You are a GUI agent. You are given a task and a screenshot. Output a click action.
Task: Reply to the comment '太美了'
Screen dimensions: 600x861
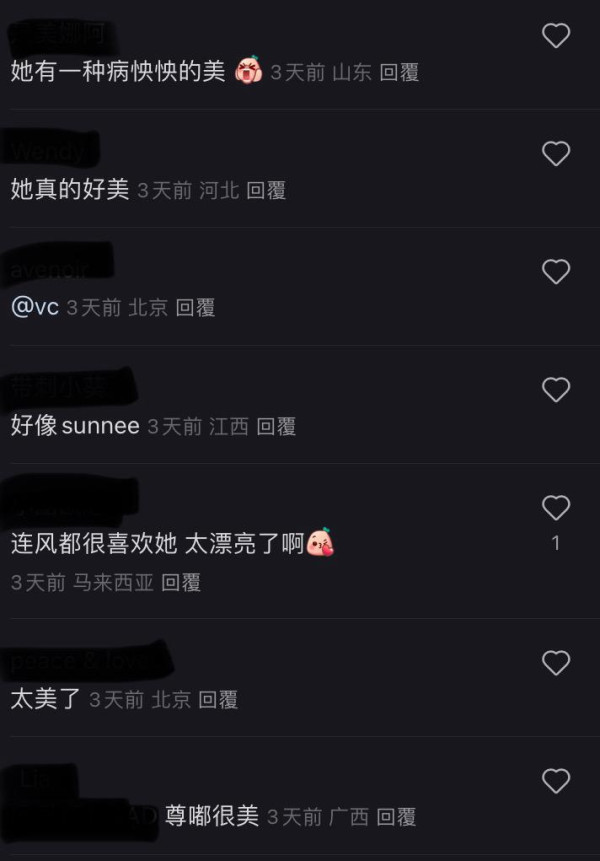point(218,699)
